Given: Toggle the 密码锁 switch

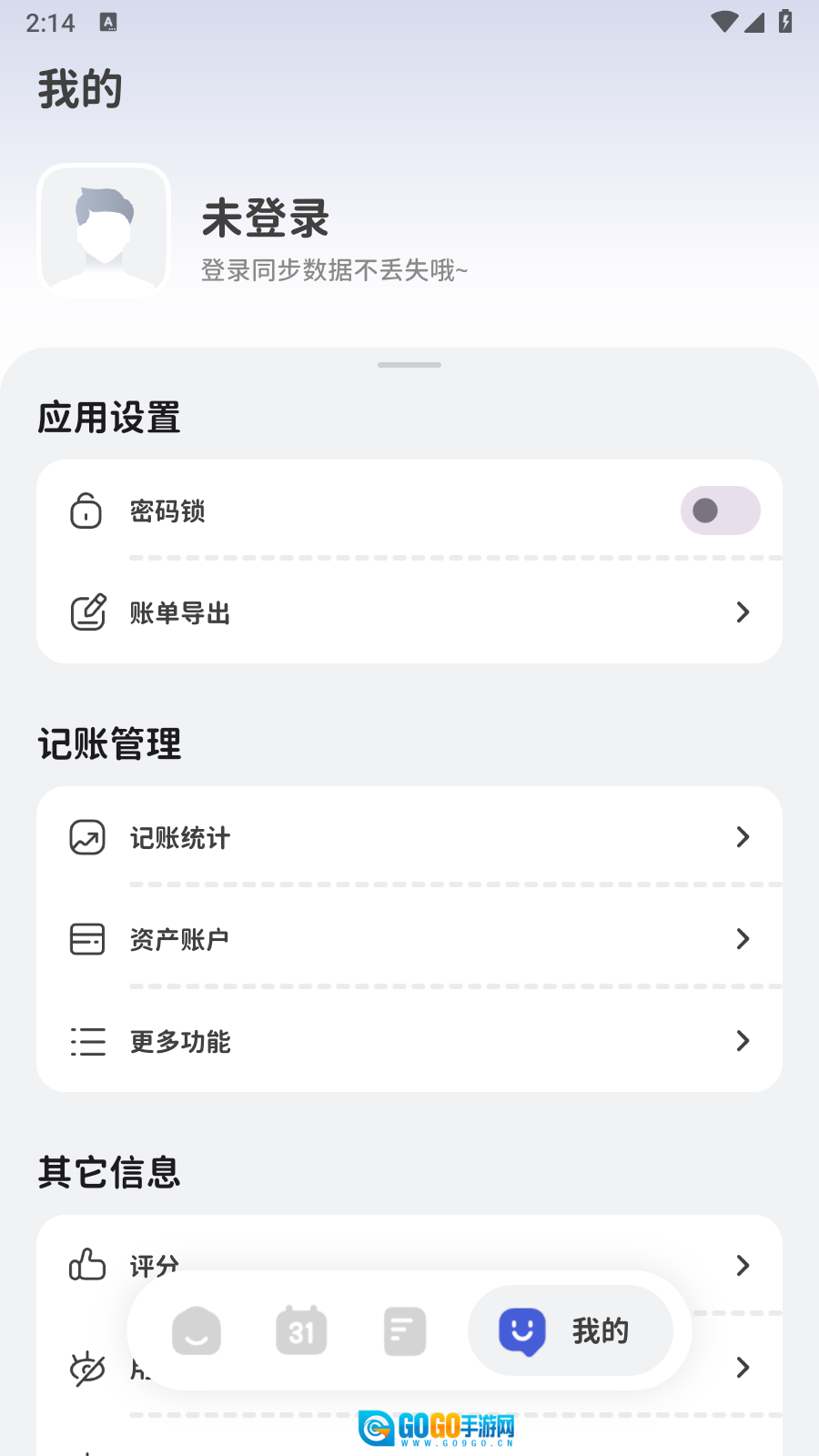Looking at the screenshot, I should 720,511.
